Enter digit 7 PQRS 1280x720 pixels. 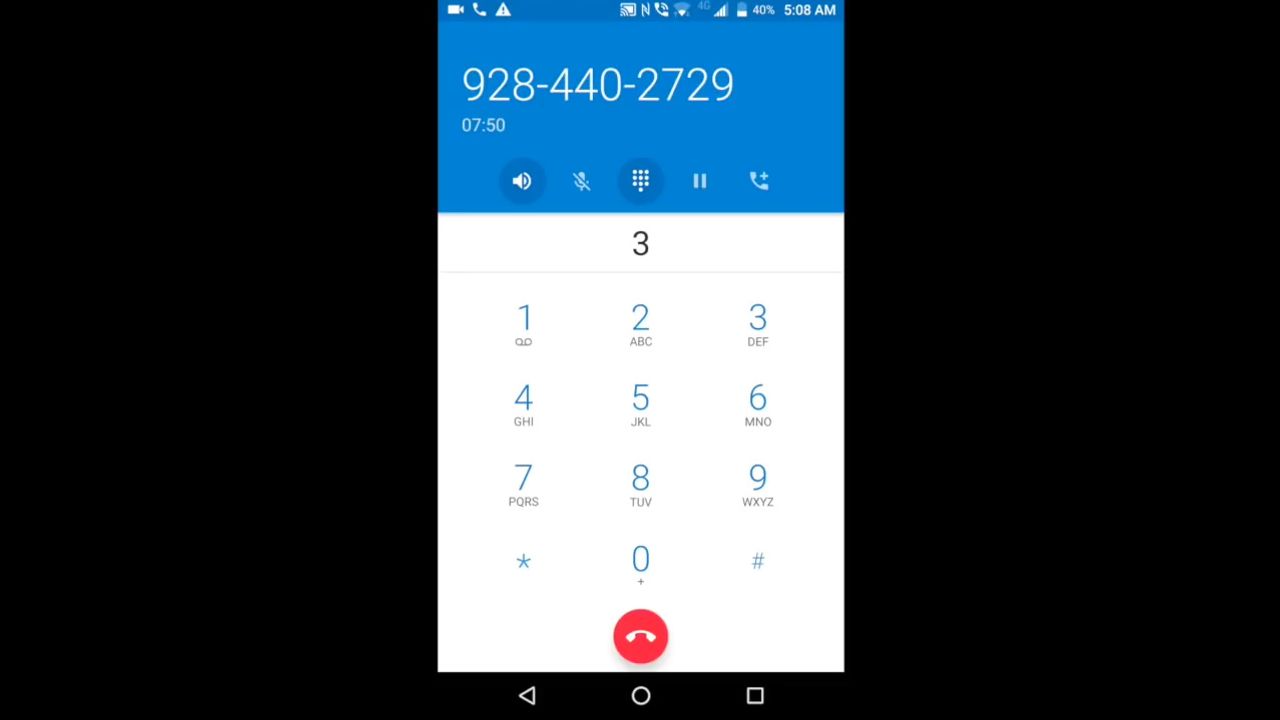[x=524, y=486]
